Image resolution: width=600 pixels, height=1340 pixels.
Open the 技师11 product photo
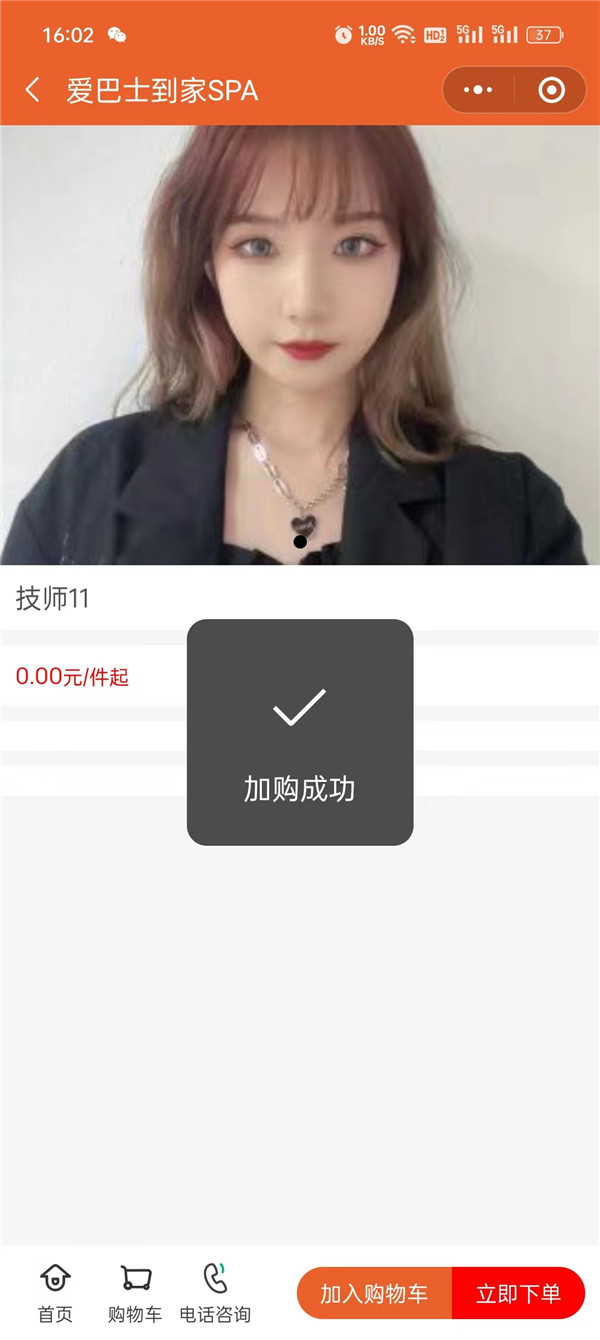pos(300,344)
